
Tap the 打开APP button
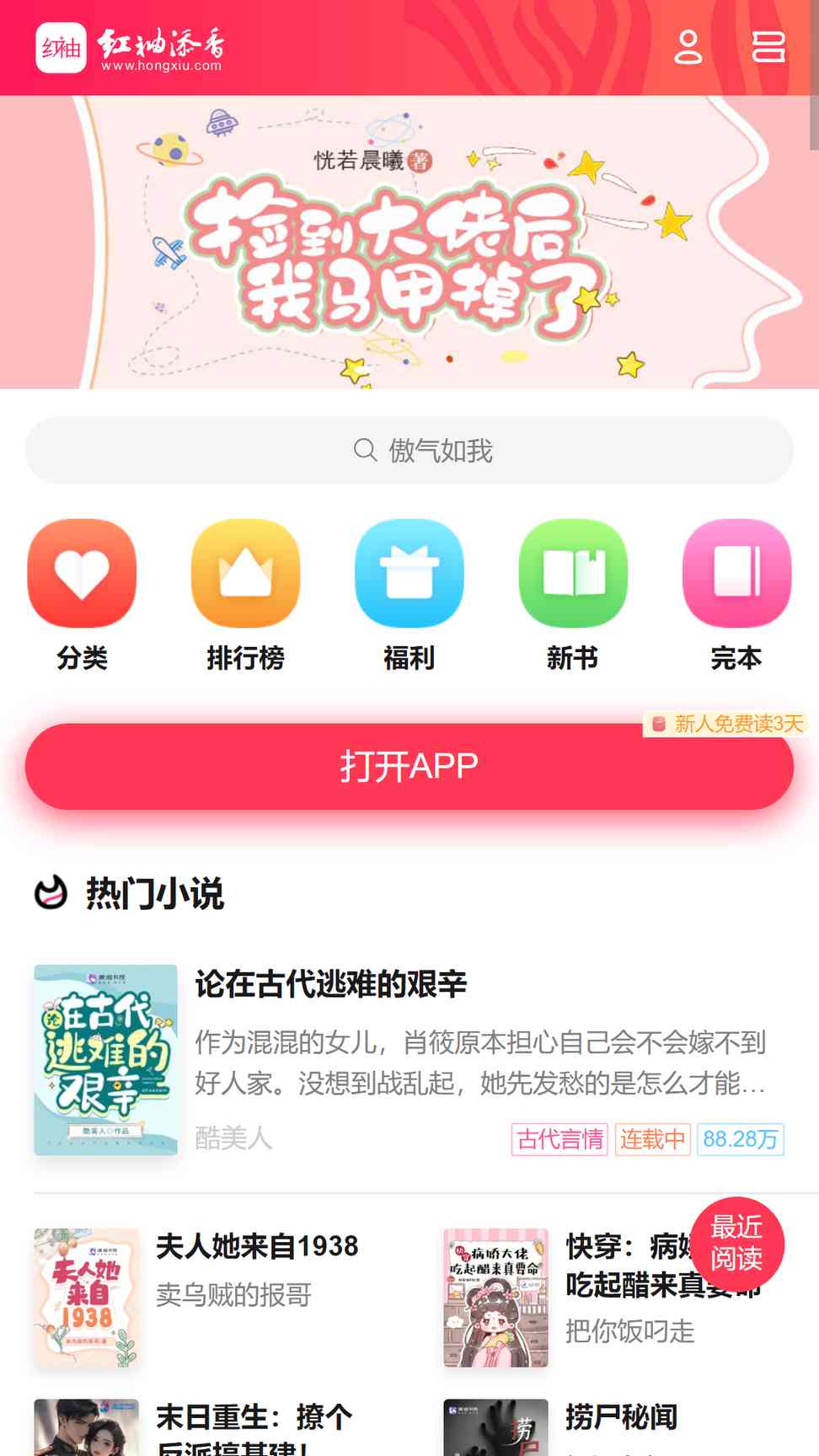(x=409, y=766)
